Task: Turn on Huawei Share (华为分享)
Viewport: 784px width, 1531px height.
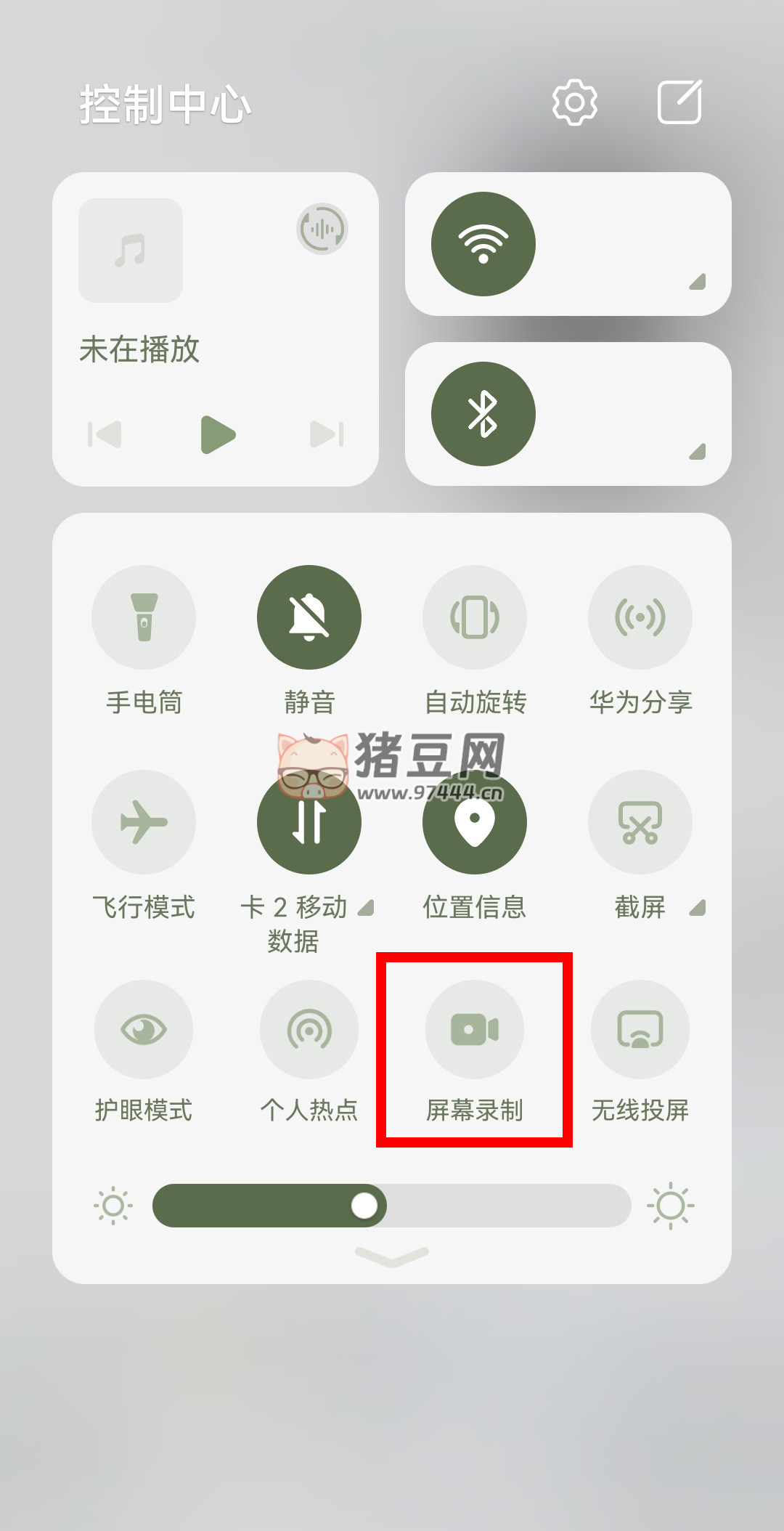Action: (x=640, y=617)
